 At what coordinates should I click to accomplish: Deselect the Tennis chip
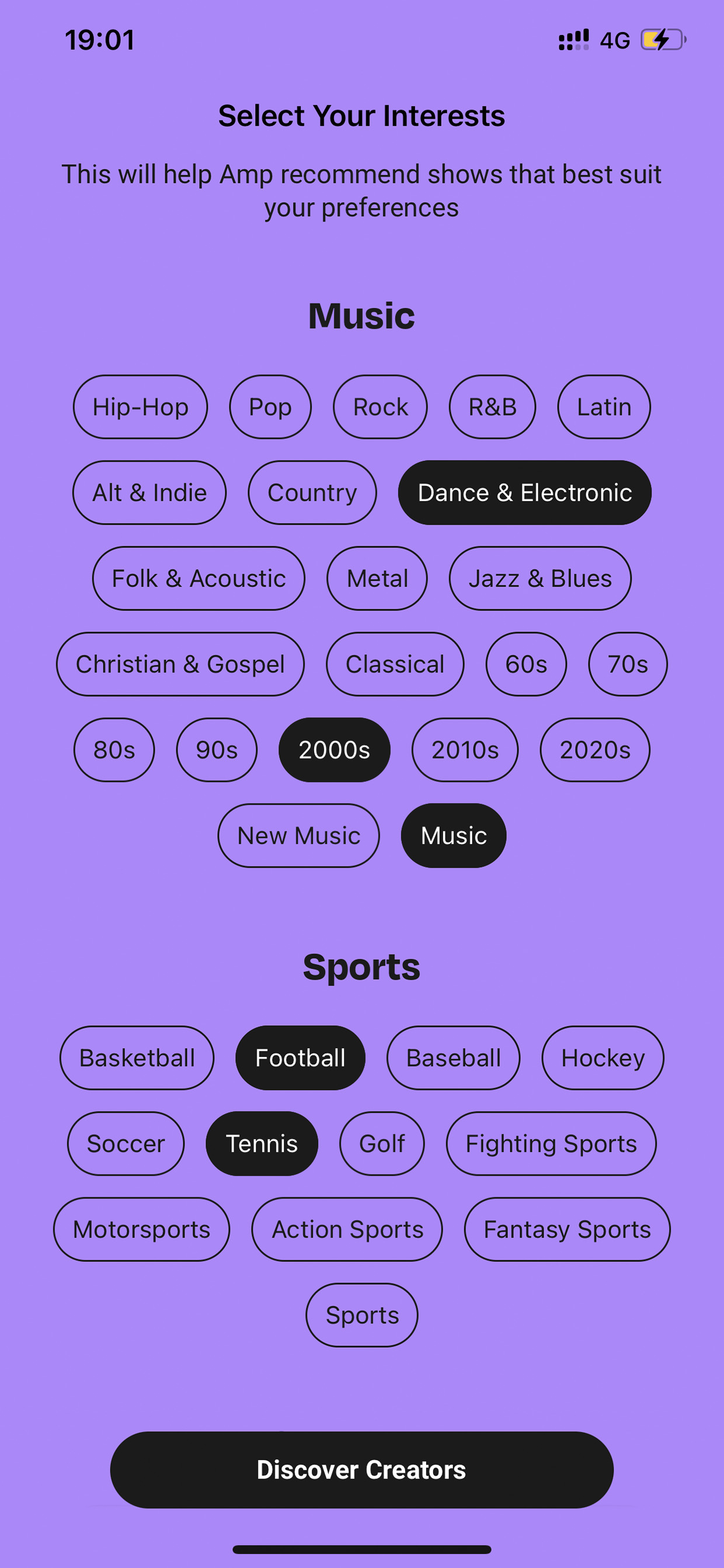coord(262,1144)
